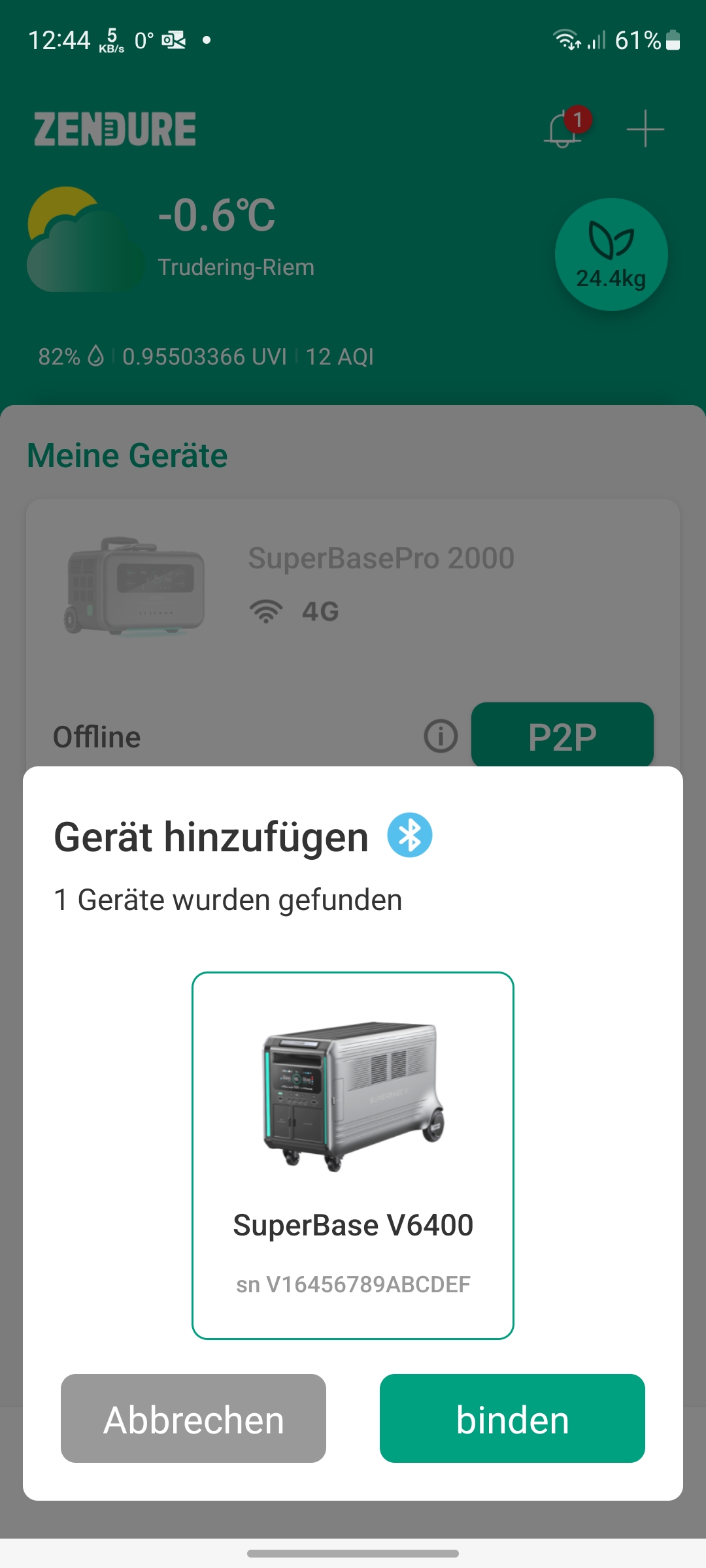Cancel pairing via the Abbrechen button
This screenshot has height=1568, width=706.
click(192, 1419)
